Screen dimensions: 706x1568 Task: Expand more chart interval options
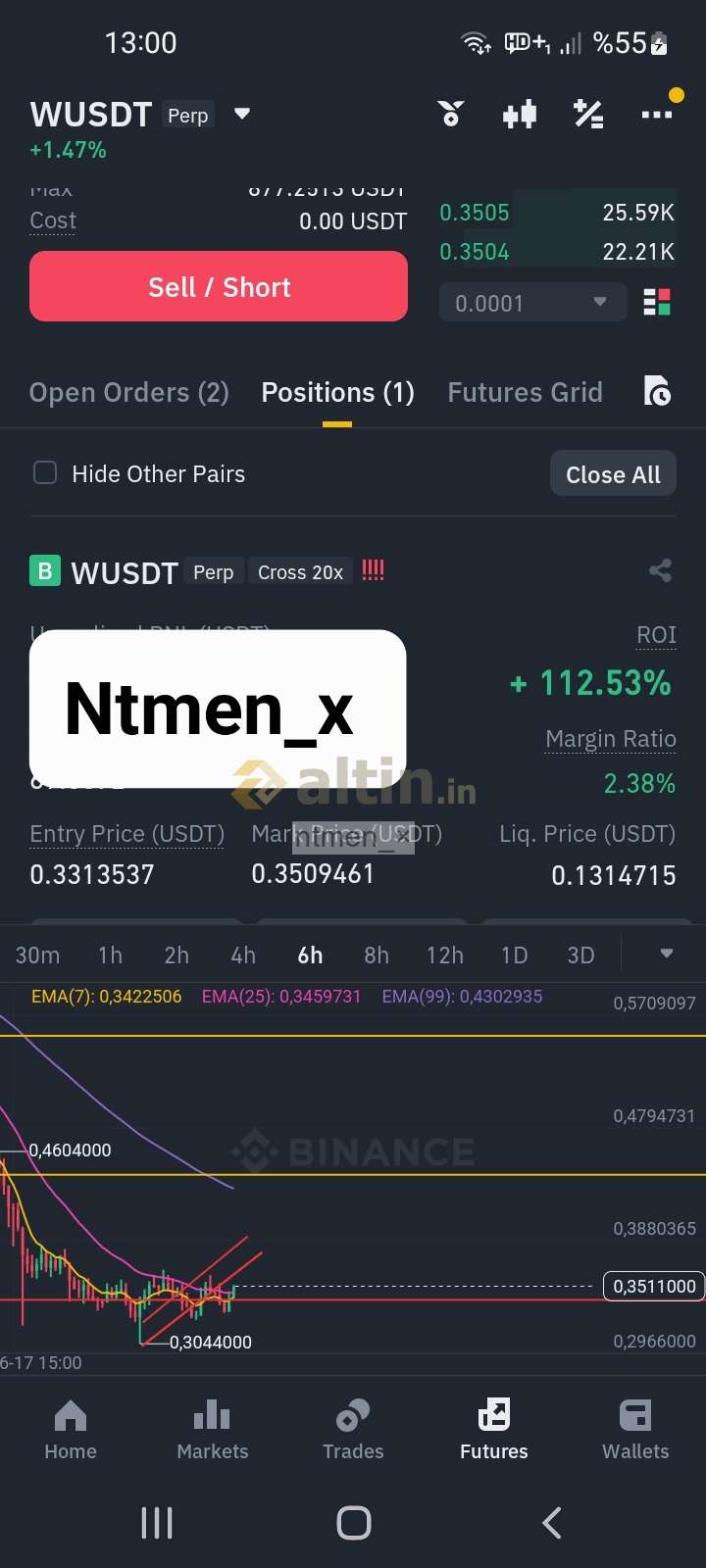[x=667, y=954]
